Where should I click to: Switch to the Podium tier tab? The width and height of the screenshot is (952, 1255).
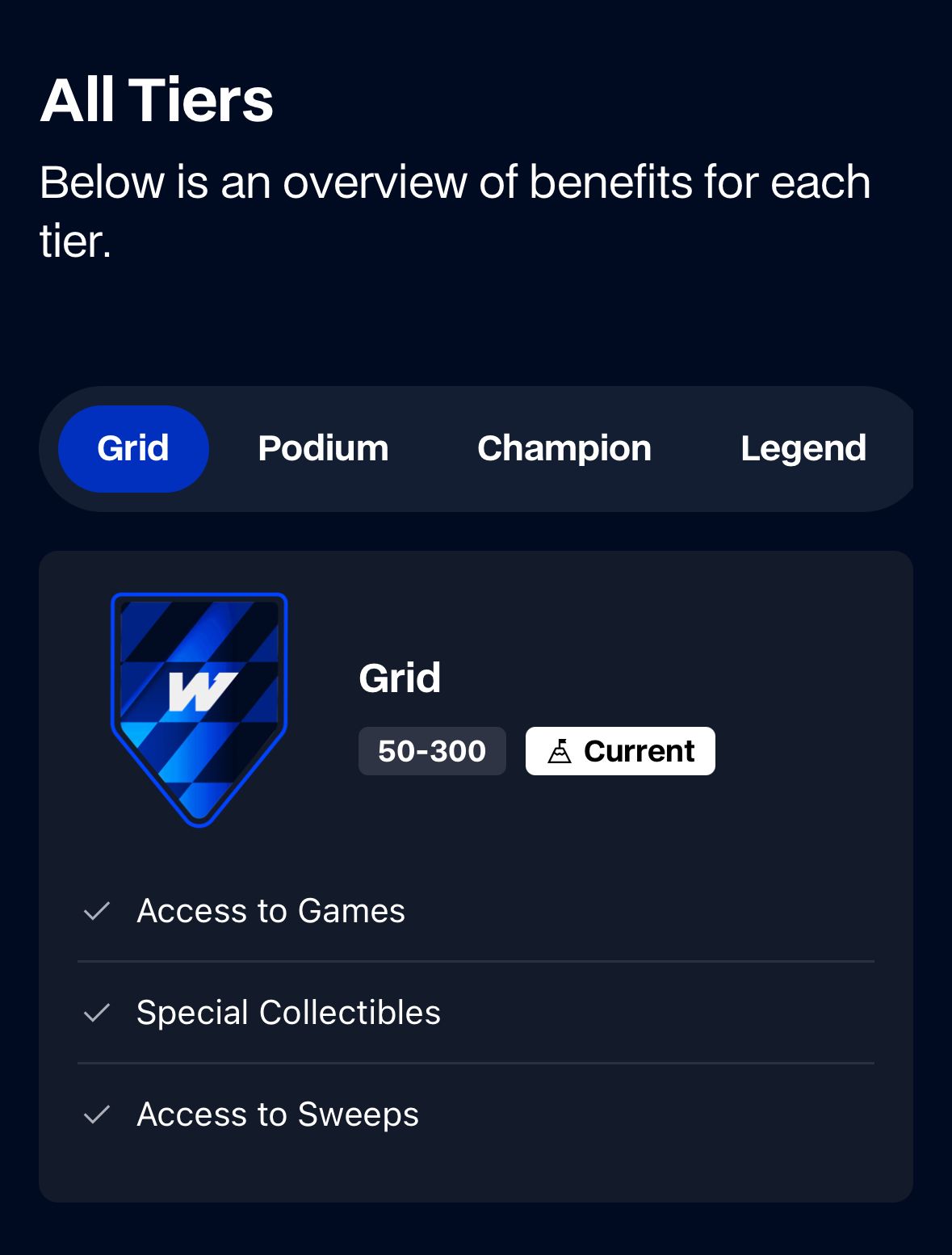tap(323, 448)
